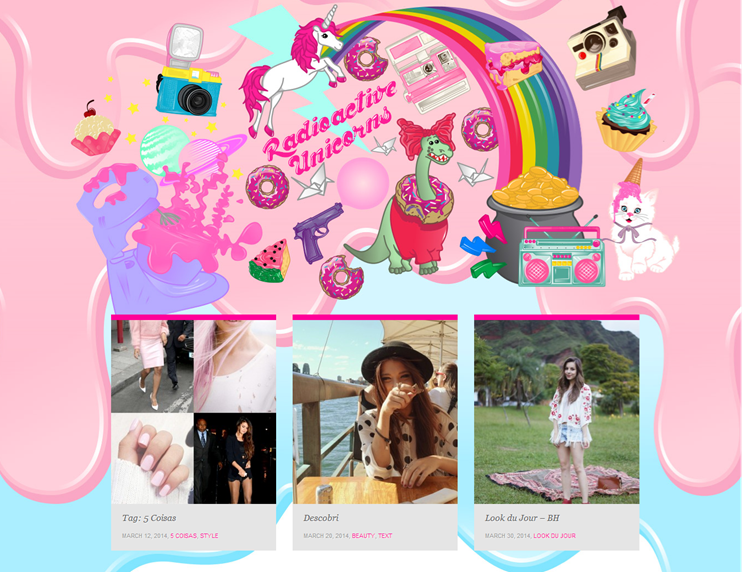Tap the 'Tag: 5 Coisas' post title

pyautogui.click(x=148, y=518)
